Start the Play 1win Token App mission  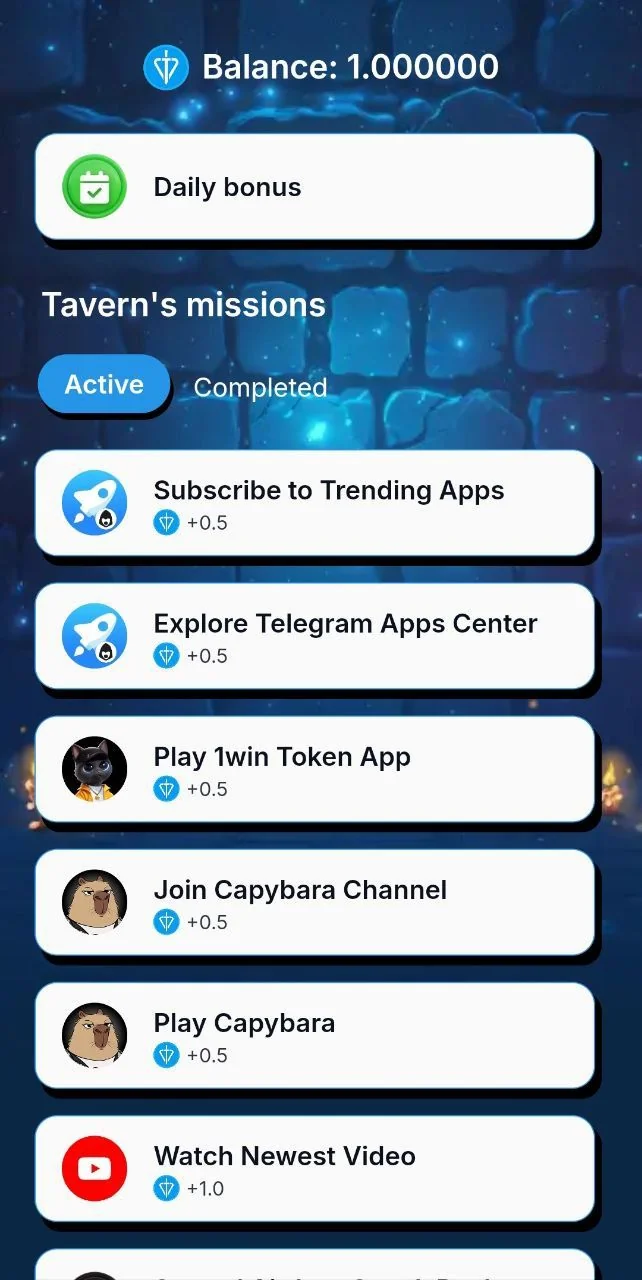[315, 769]
